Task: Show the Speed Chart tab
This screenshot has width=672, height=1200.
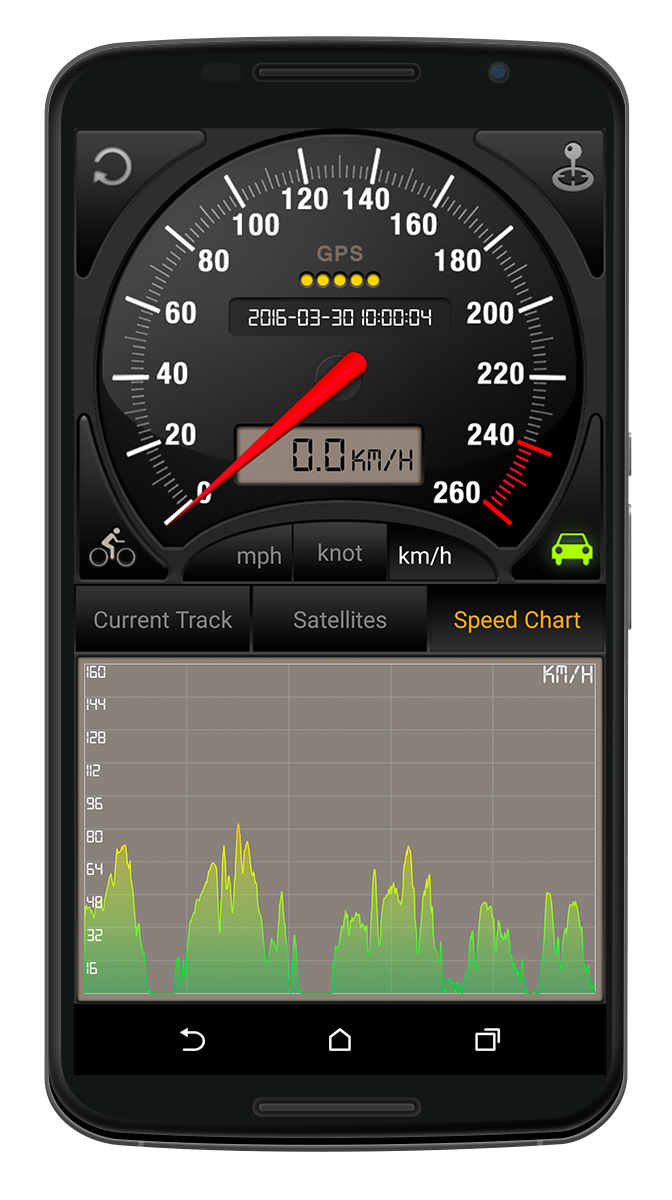Action: [x=517, y=620]
